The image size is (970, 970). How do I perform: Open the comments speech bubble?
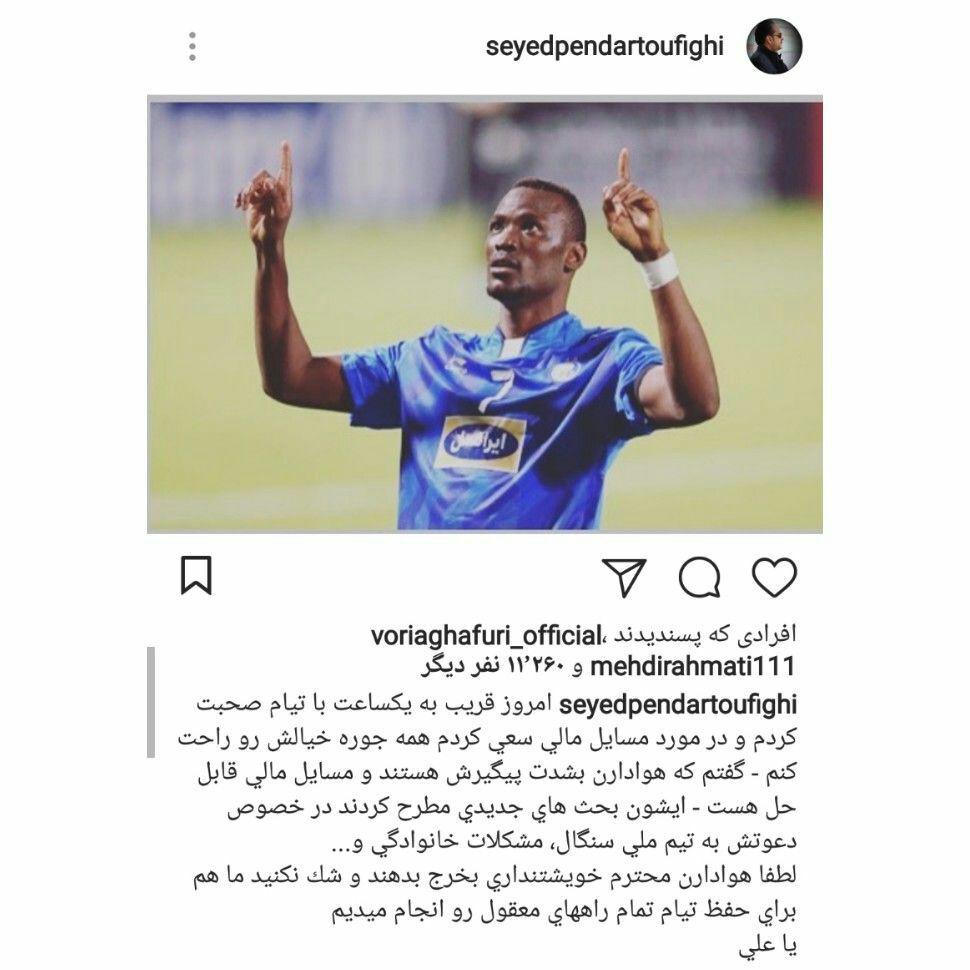coord(699,577)
